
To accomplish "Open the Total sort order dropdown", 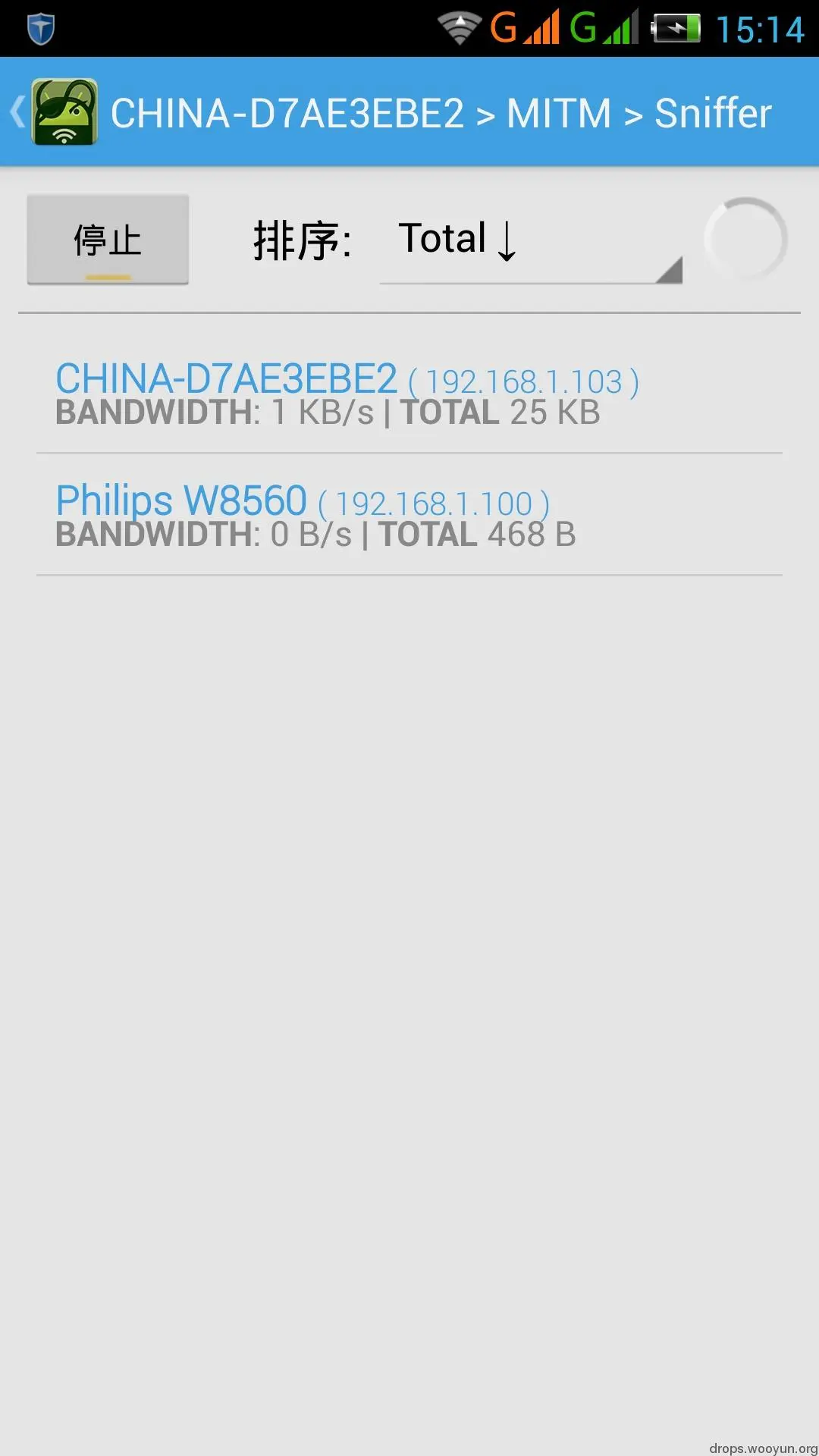I will 530,241.
